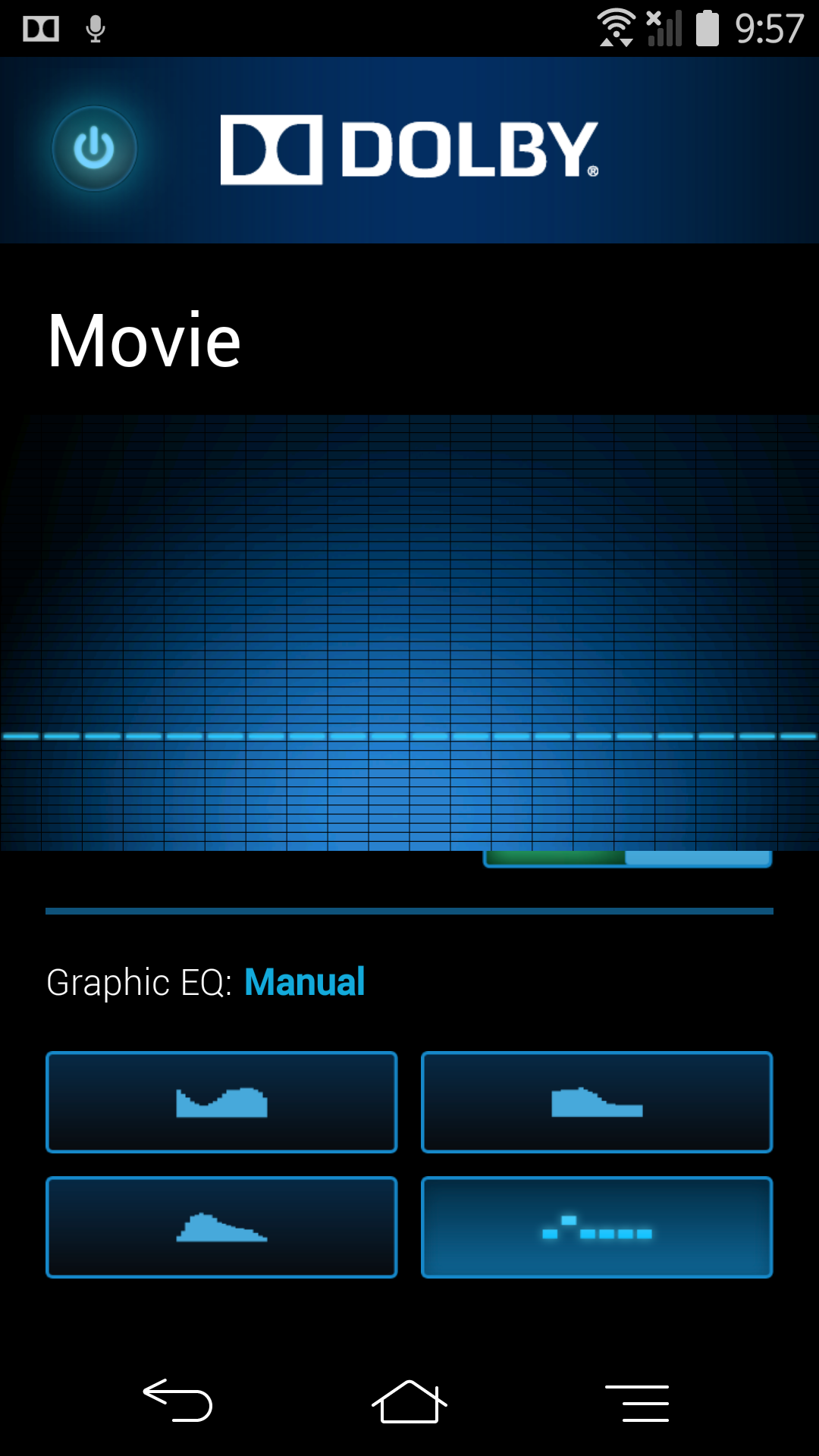
Task: Return to the home screen
Action: tap(409, 1401)
